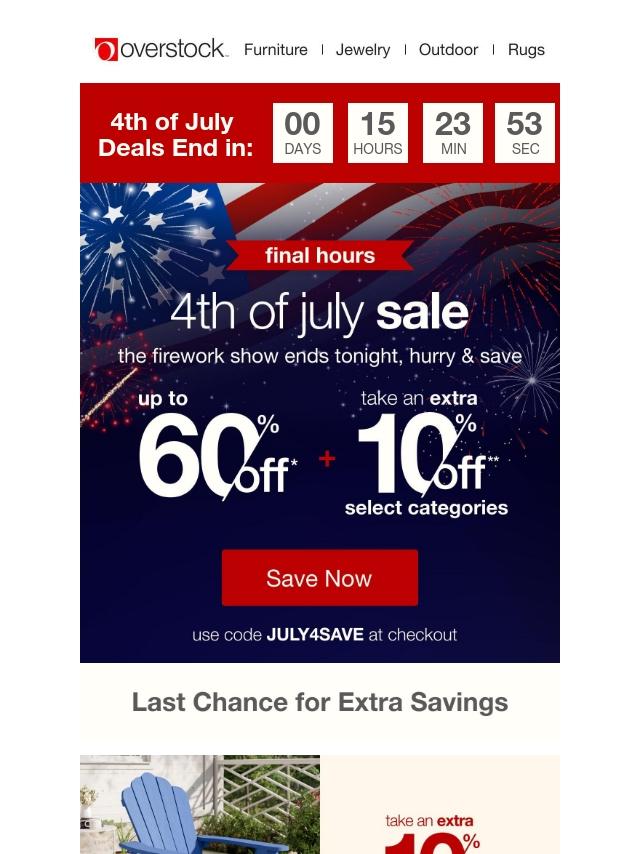Open the Overstock home link
Screen dimensions: 640x854
(x=161, y=49)
